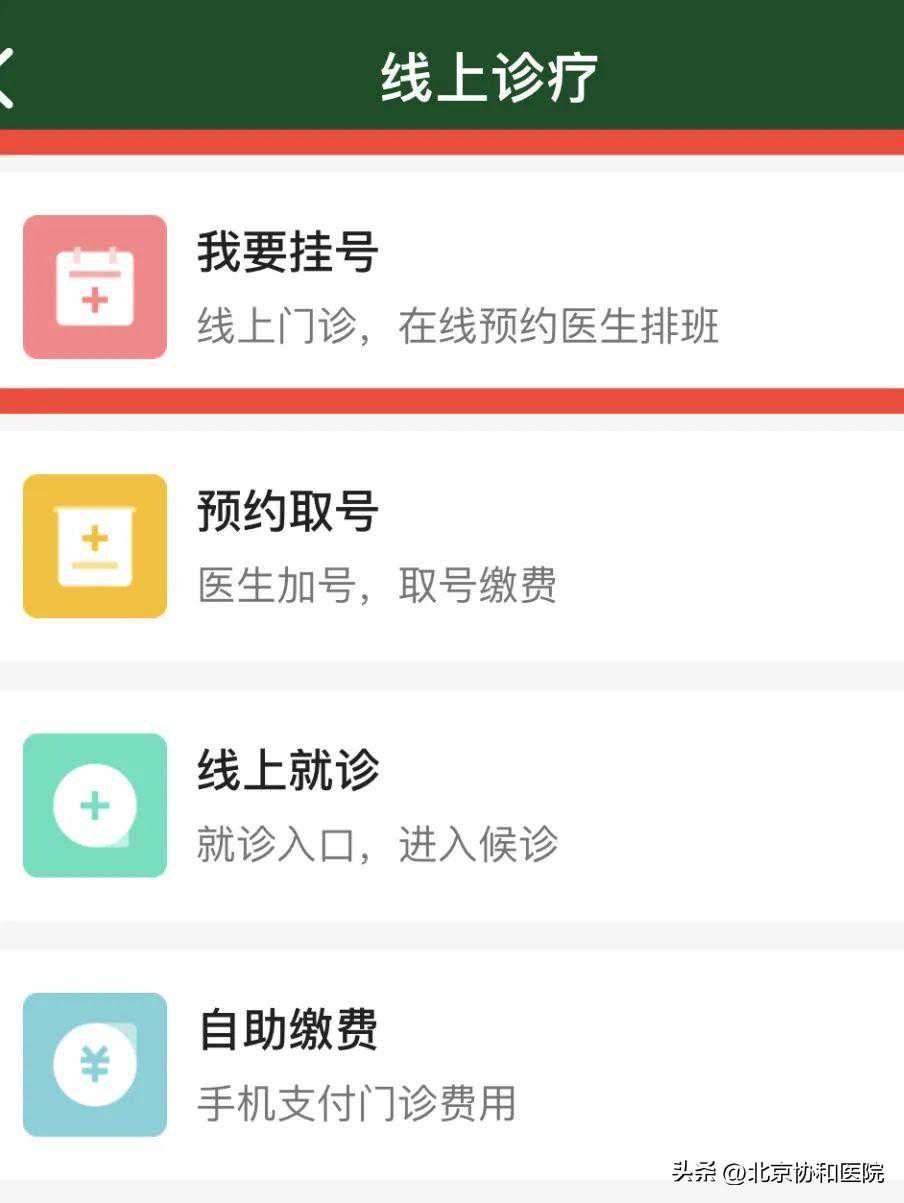Open 我要挂号 to book an online appointment
The image size is (904, 1203).
pyautogui.click(x=452, y=286)
